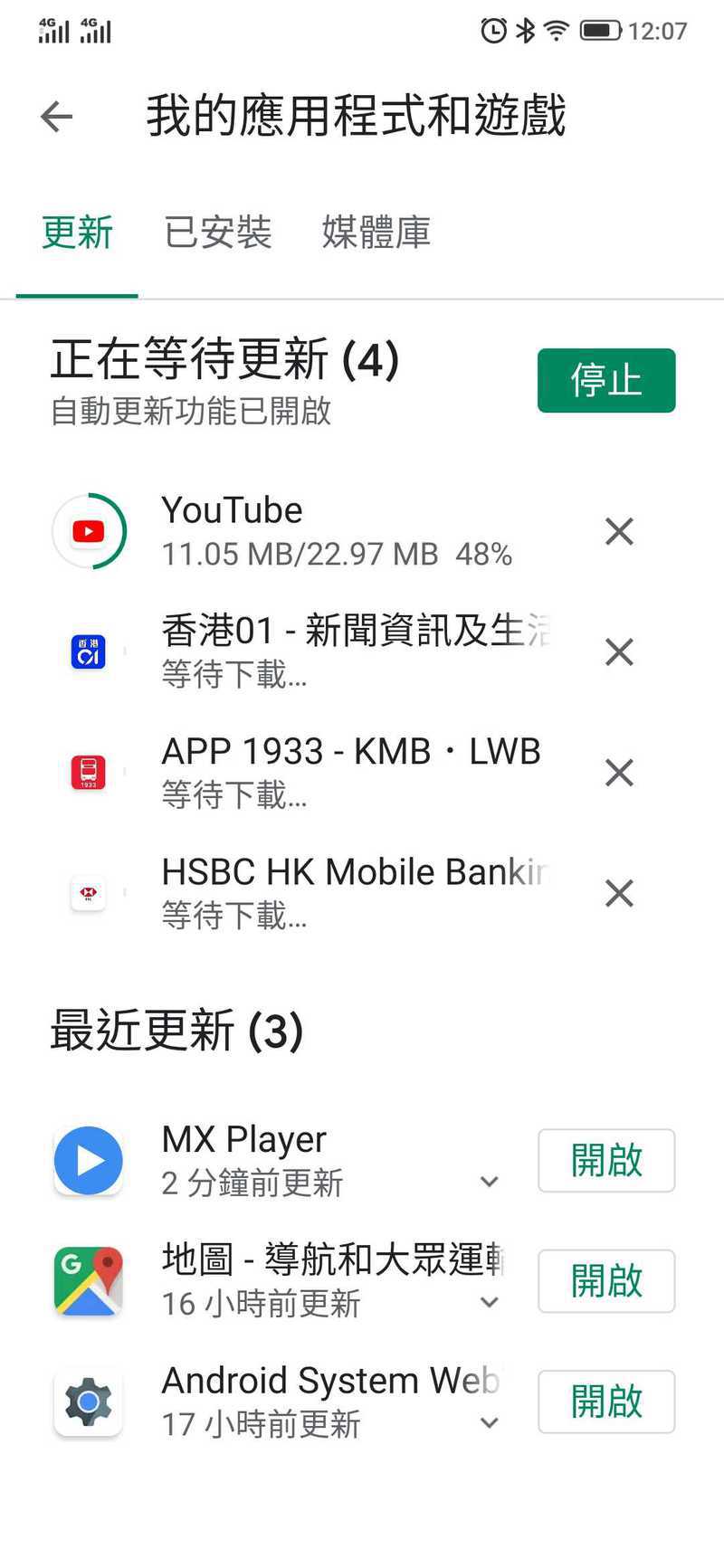The image size is (724, 1568).
Task: Cancel the YouTube update download
Action: point(619,531)
